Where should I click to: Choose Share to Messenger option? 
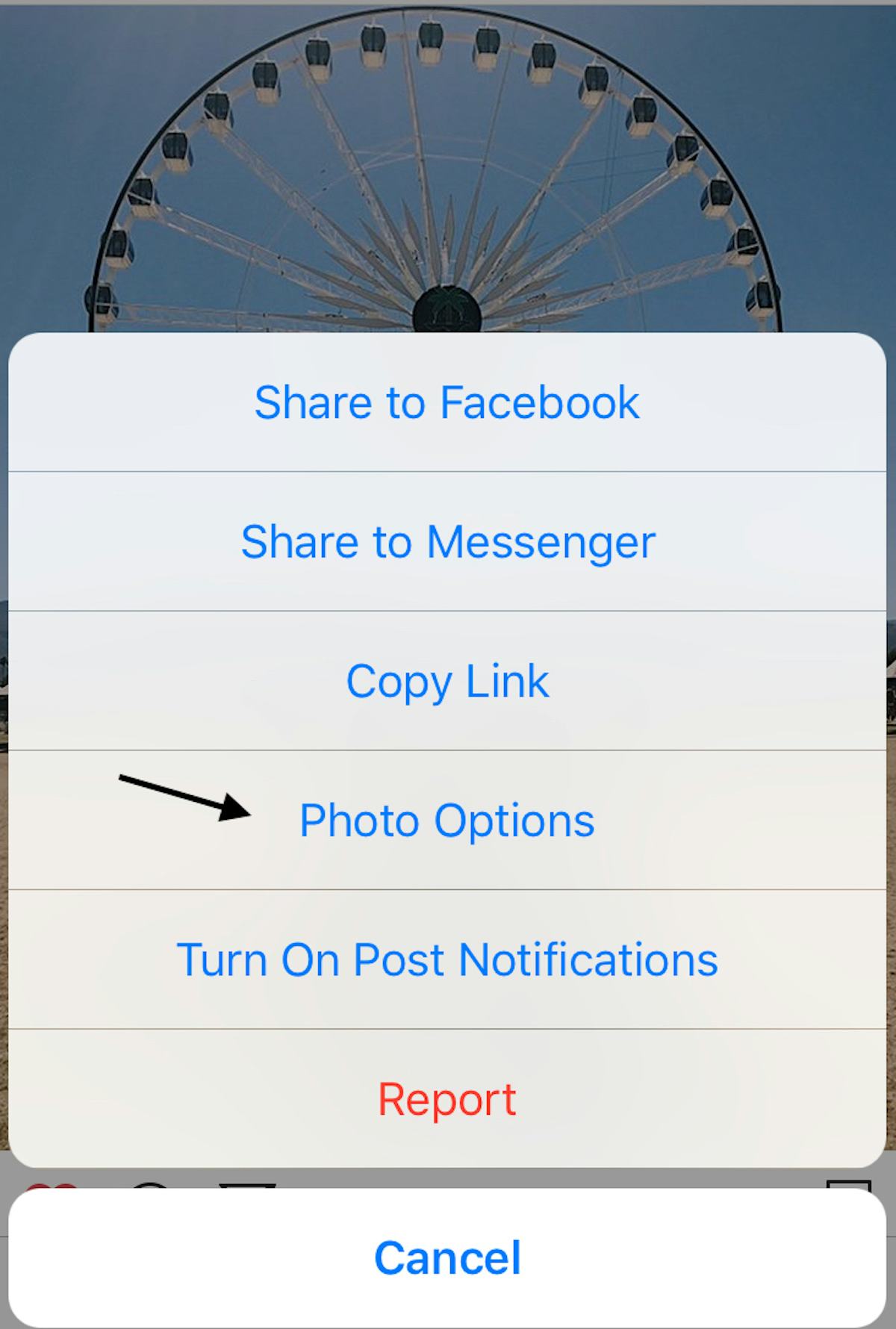pos(447,542)
